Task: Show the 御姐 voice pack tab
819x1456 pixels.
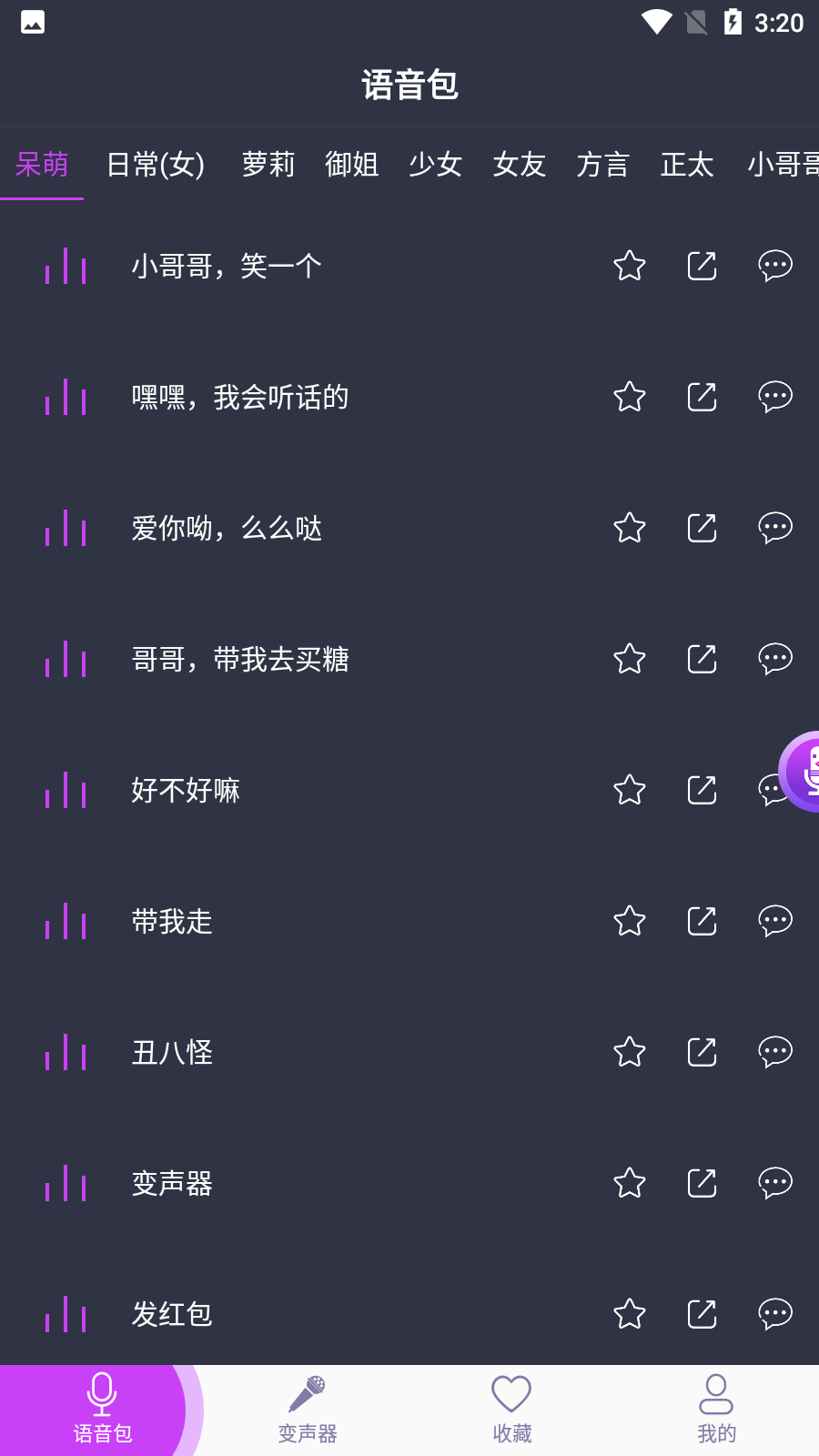Action: 352,165
